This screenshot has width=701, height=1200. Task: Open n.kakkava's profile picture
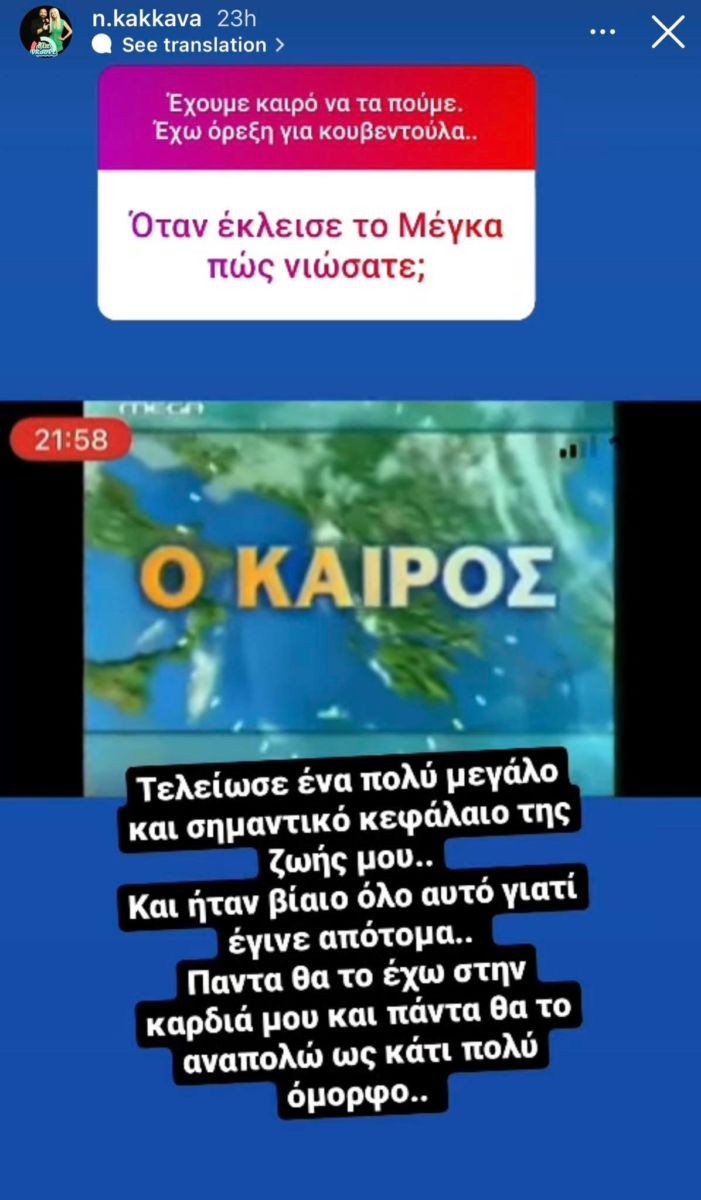click(45, 31)
